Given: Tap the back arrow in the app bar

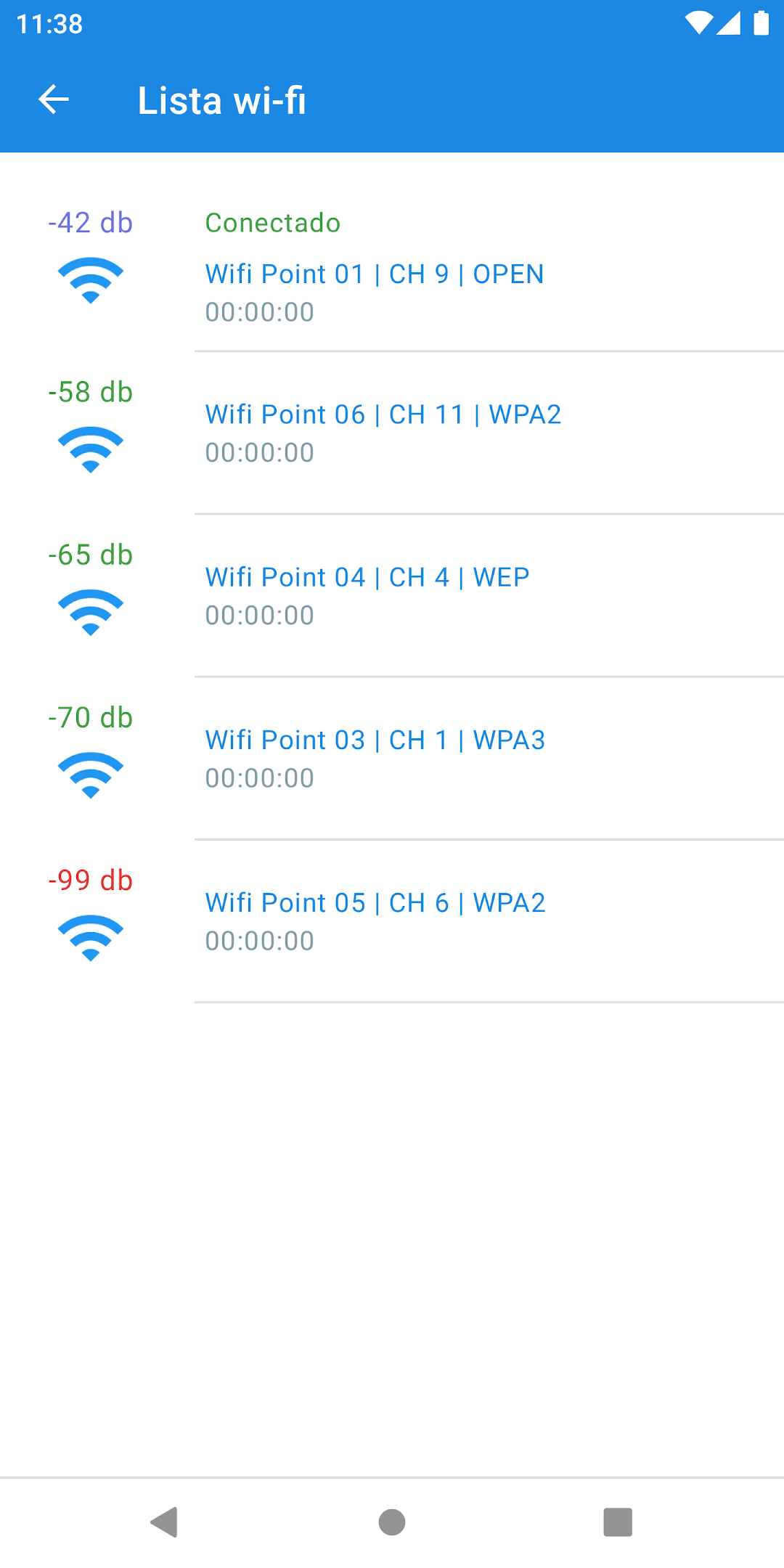Looking at the screenshot, I should tap(54, 99).
